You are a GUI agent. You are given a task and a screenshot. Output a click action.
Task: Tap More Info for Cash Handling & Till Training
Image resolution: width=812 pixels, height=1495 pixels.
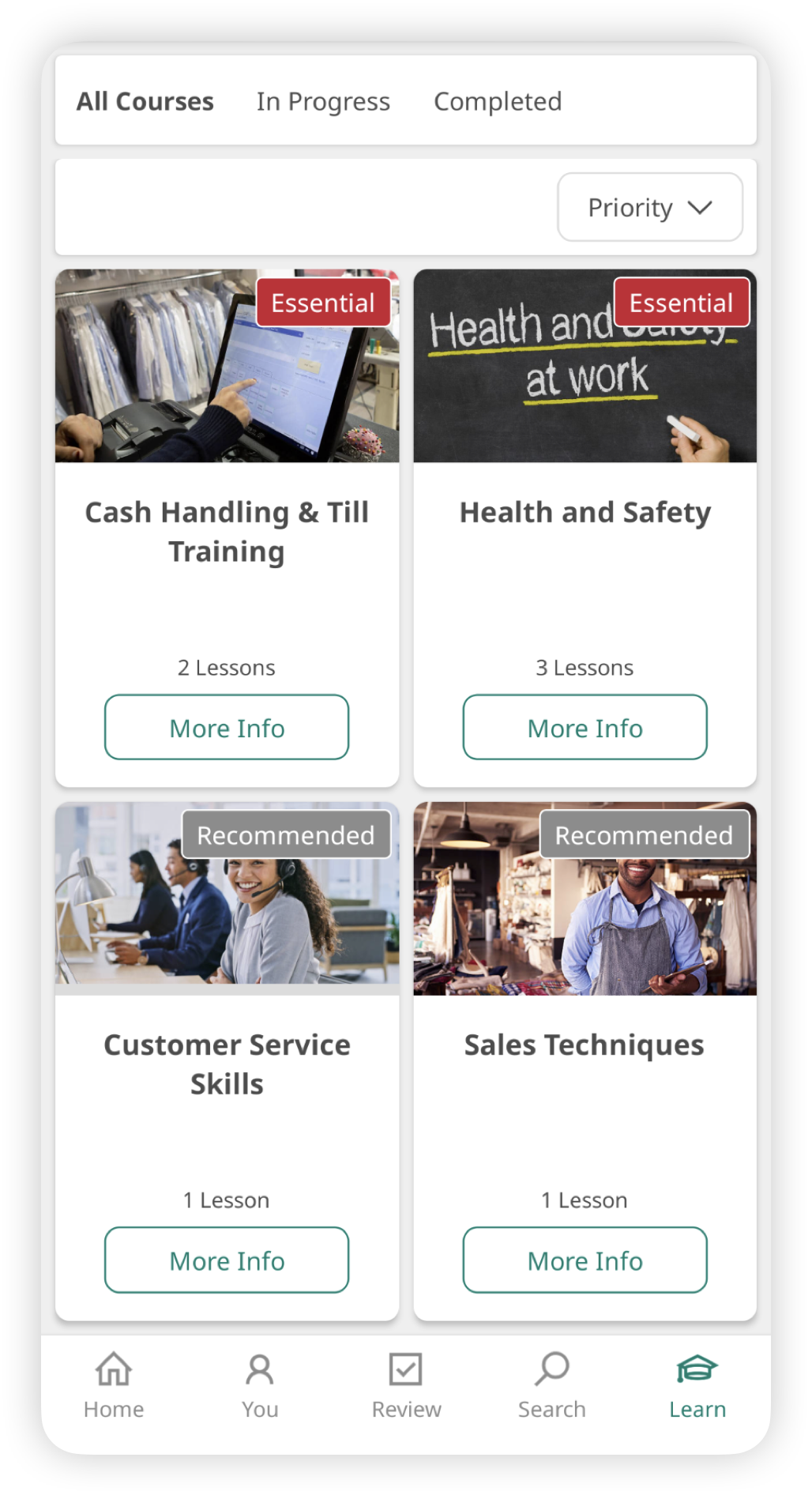pyautogui.click(x=227, y=728)
